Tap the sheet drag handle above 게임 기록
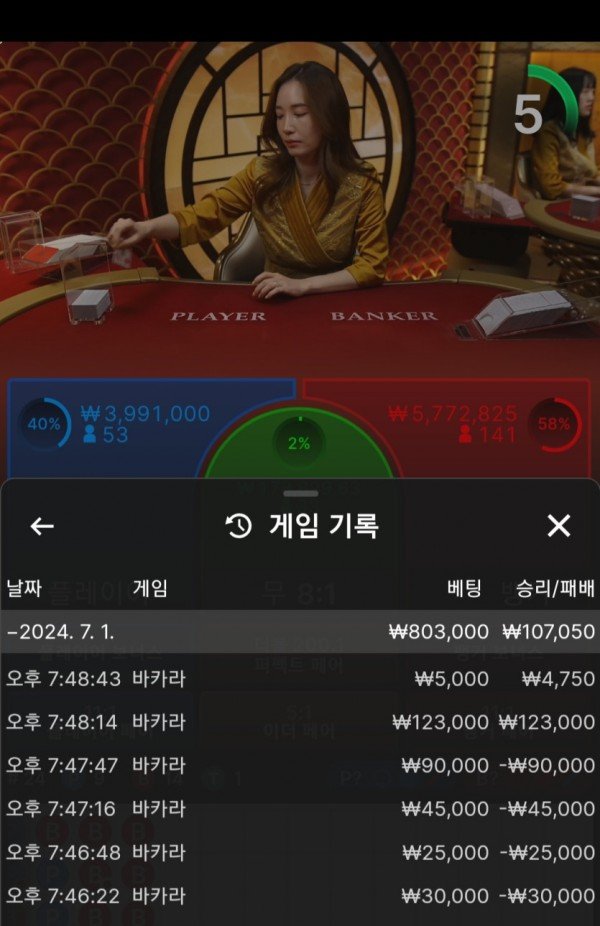The width and height of the screenshot is (600, 926). tap(300, 494)
